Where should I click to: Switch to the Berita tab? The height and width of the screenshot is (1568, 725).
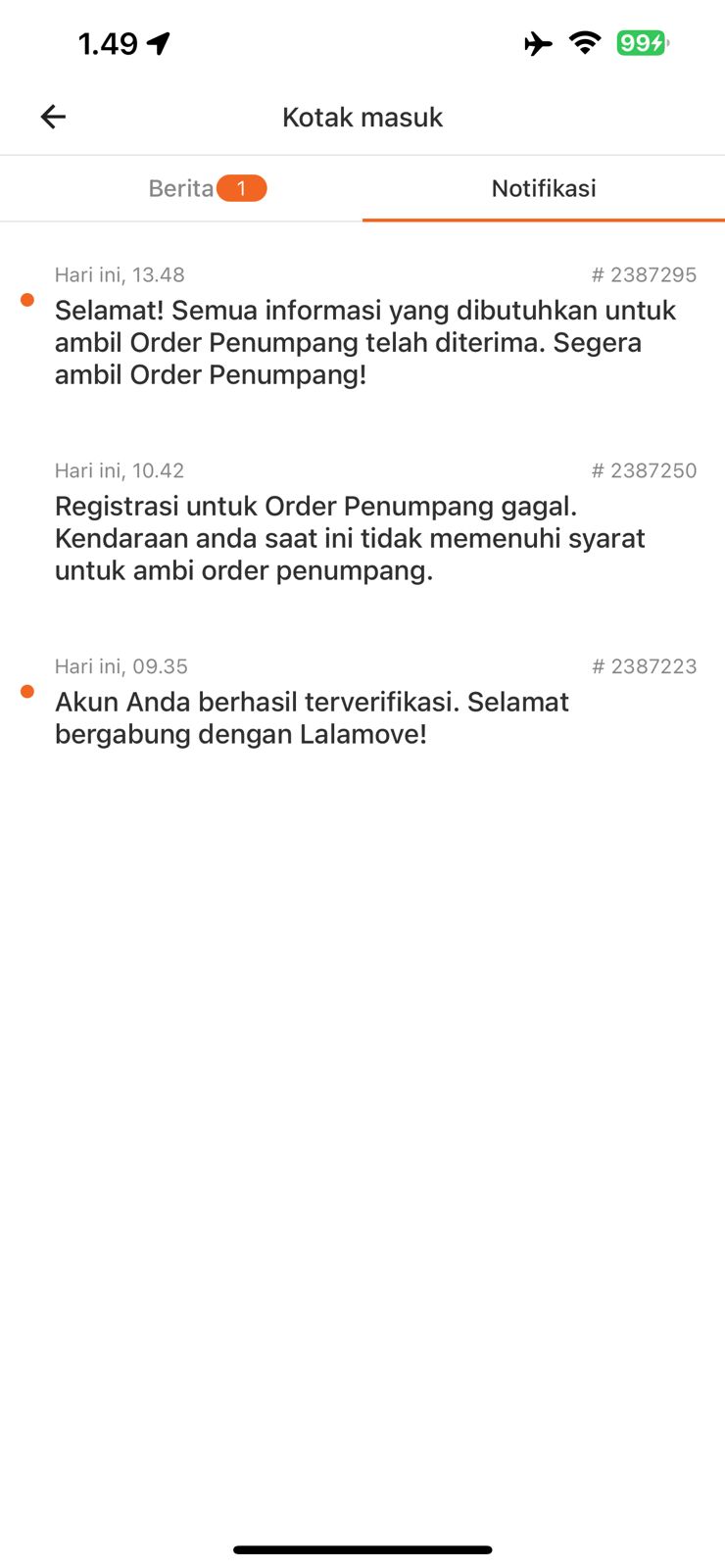[182, 188]
